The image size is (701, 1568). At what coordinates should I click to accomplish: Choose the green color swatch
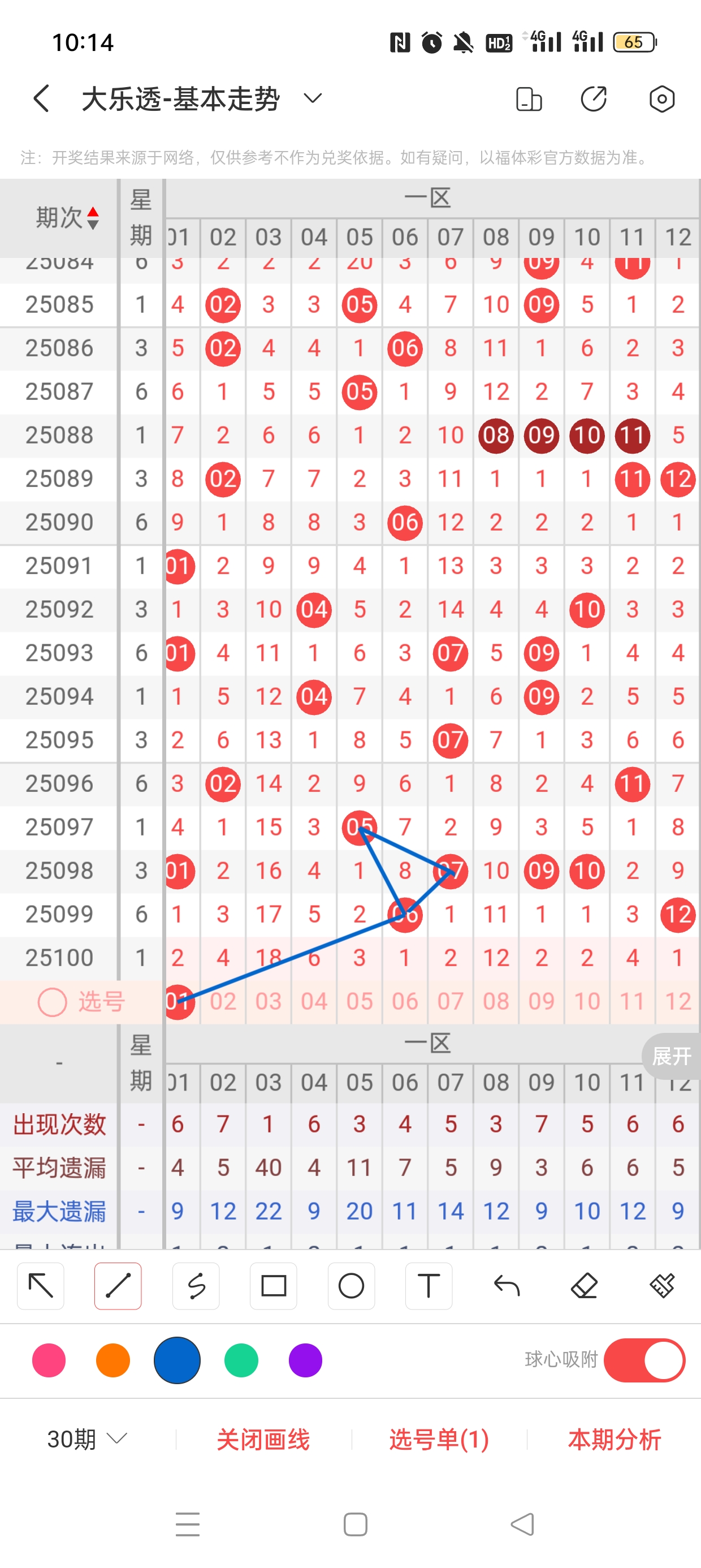(x=241, y=1360)
